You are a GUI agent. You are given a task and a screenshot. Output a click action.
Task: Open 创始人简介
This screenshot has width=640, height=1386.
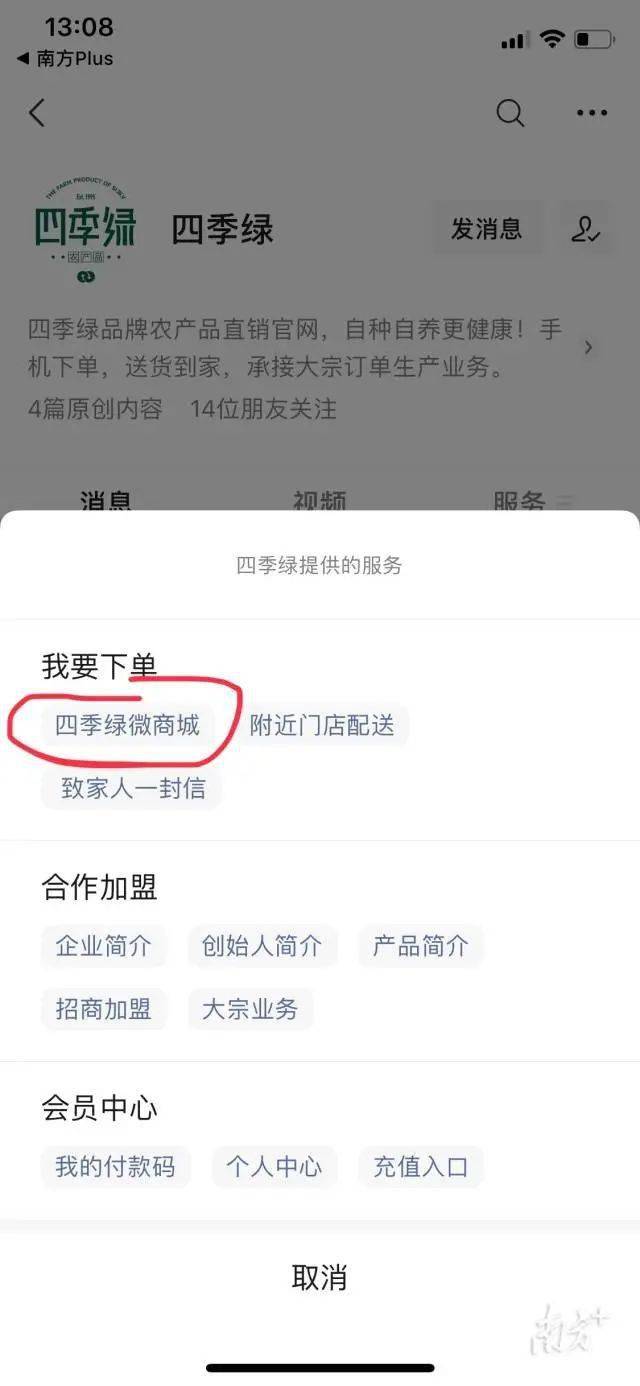coord(262,946)
